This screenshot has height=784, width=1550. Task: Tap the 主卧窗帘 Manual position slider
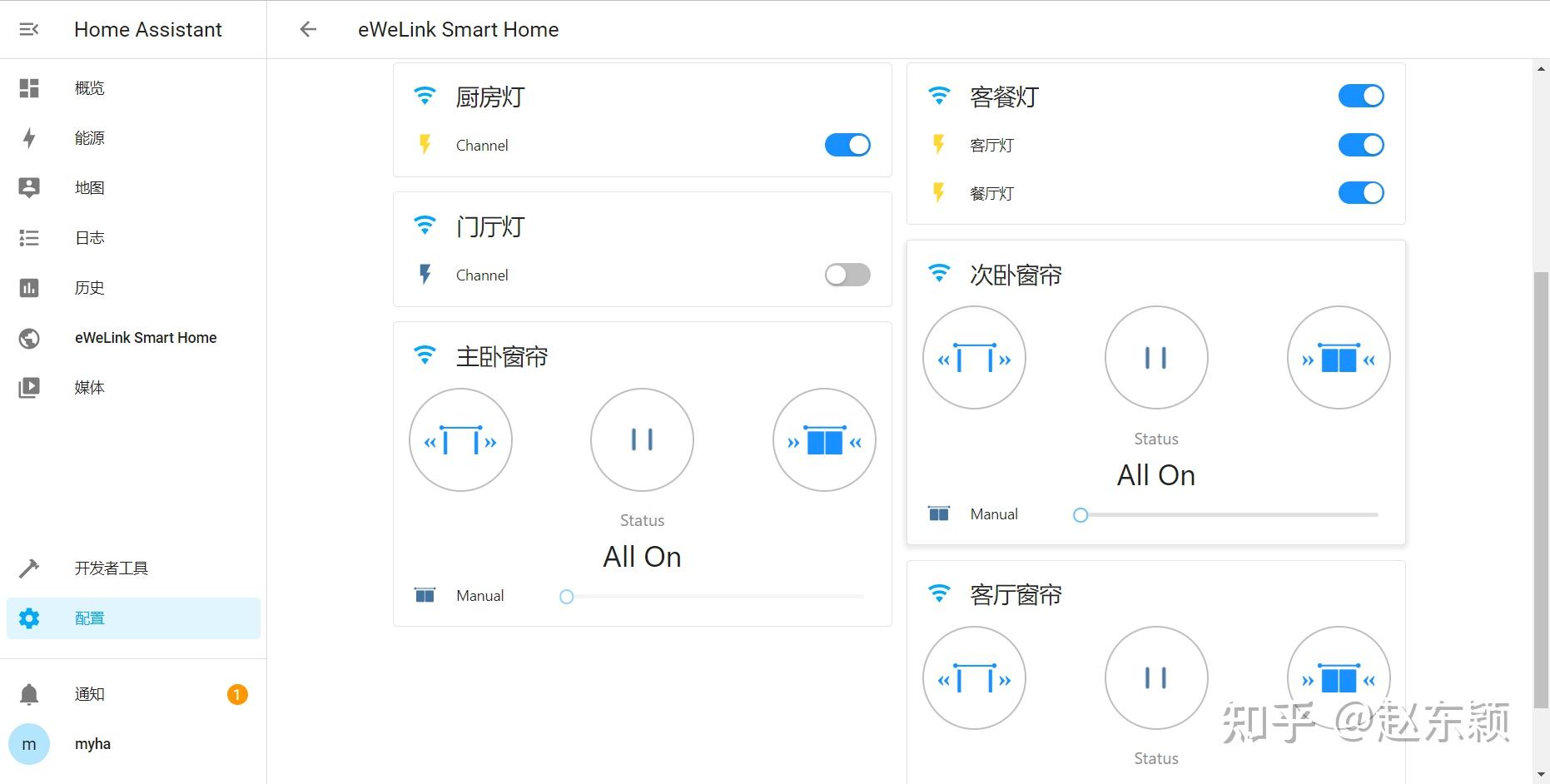(714, 597)
